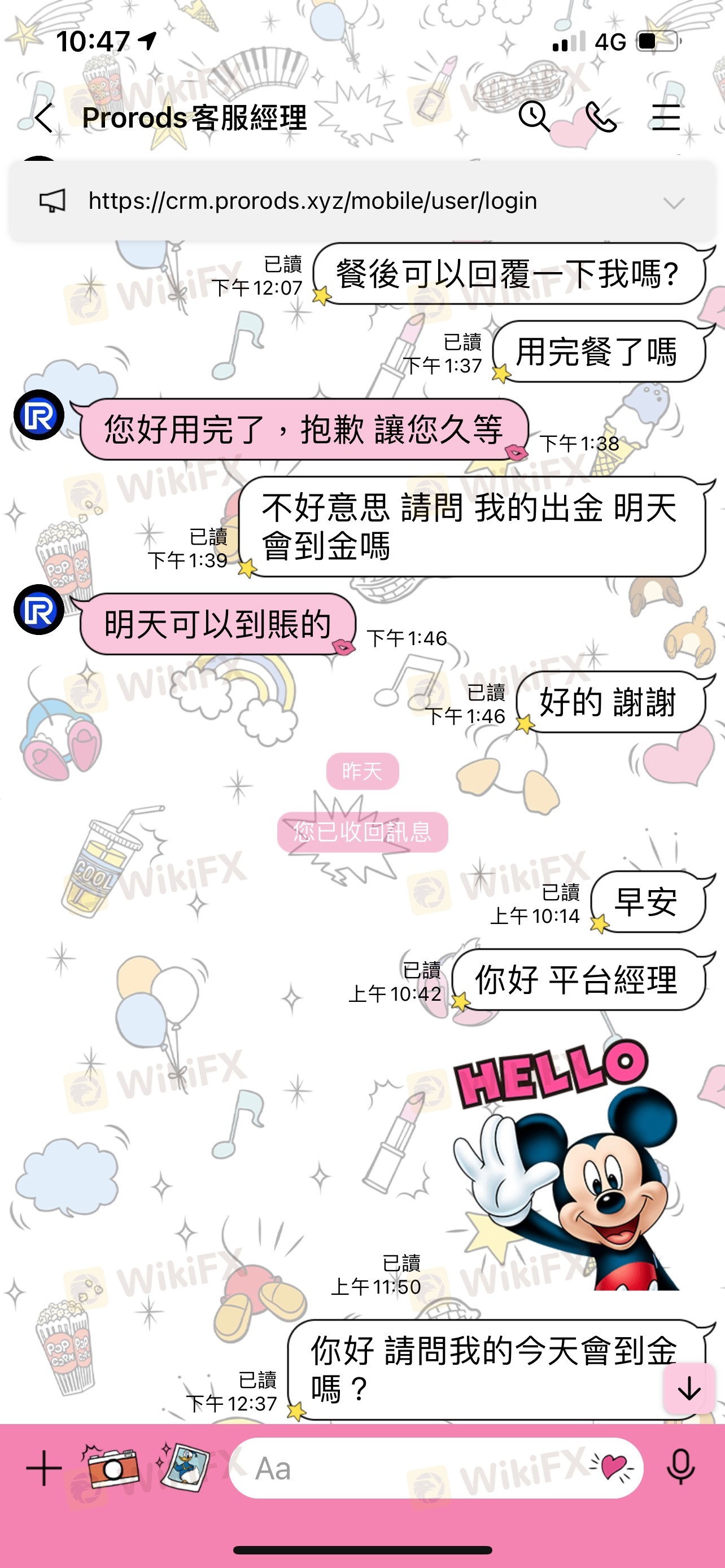
Task: Go back from the Prorods chat
Action: click(x=43, y=117)
